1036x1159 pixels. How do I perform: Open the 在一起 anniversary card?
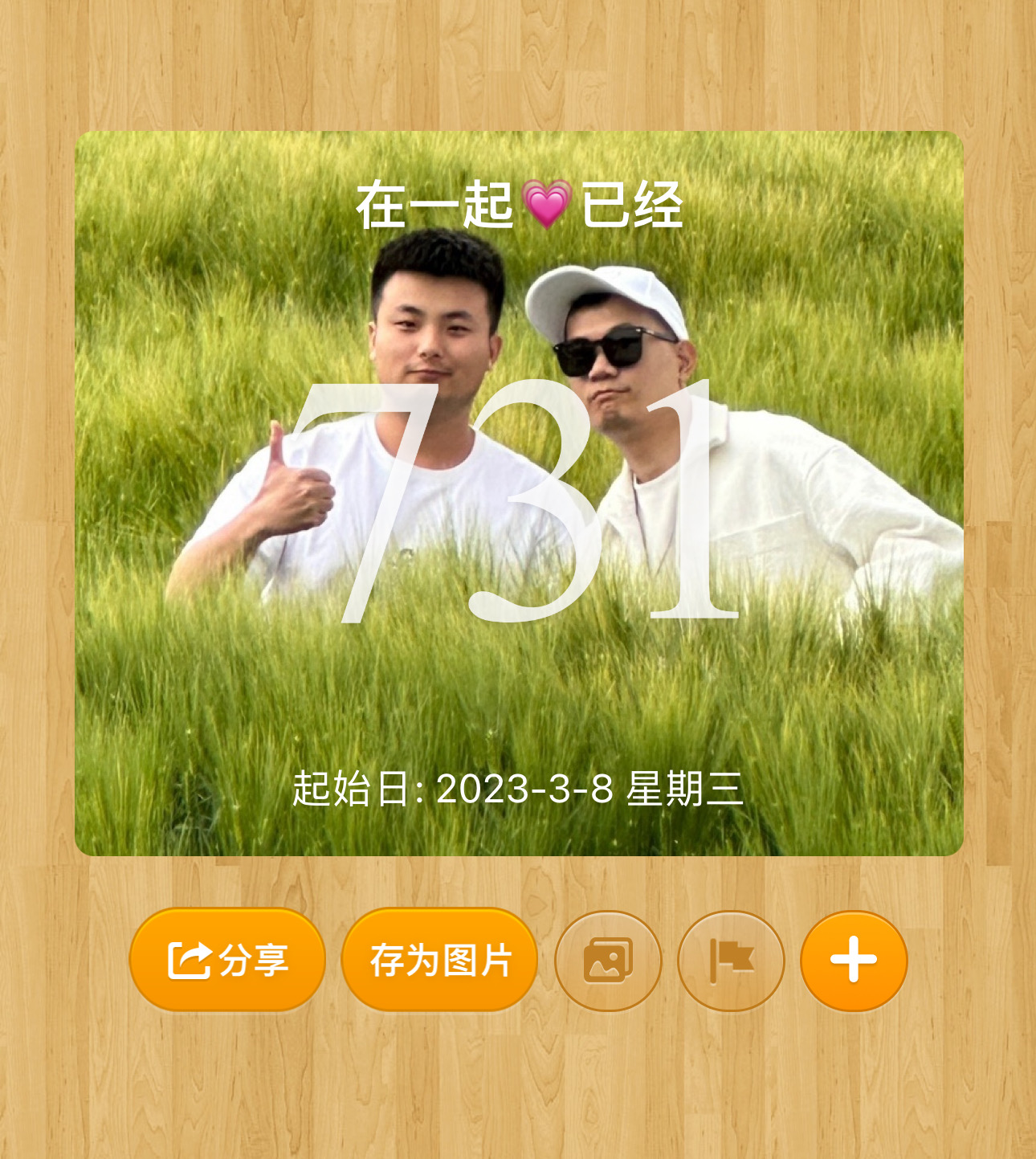tap(519, 493)
